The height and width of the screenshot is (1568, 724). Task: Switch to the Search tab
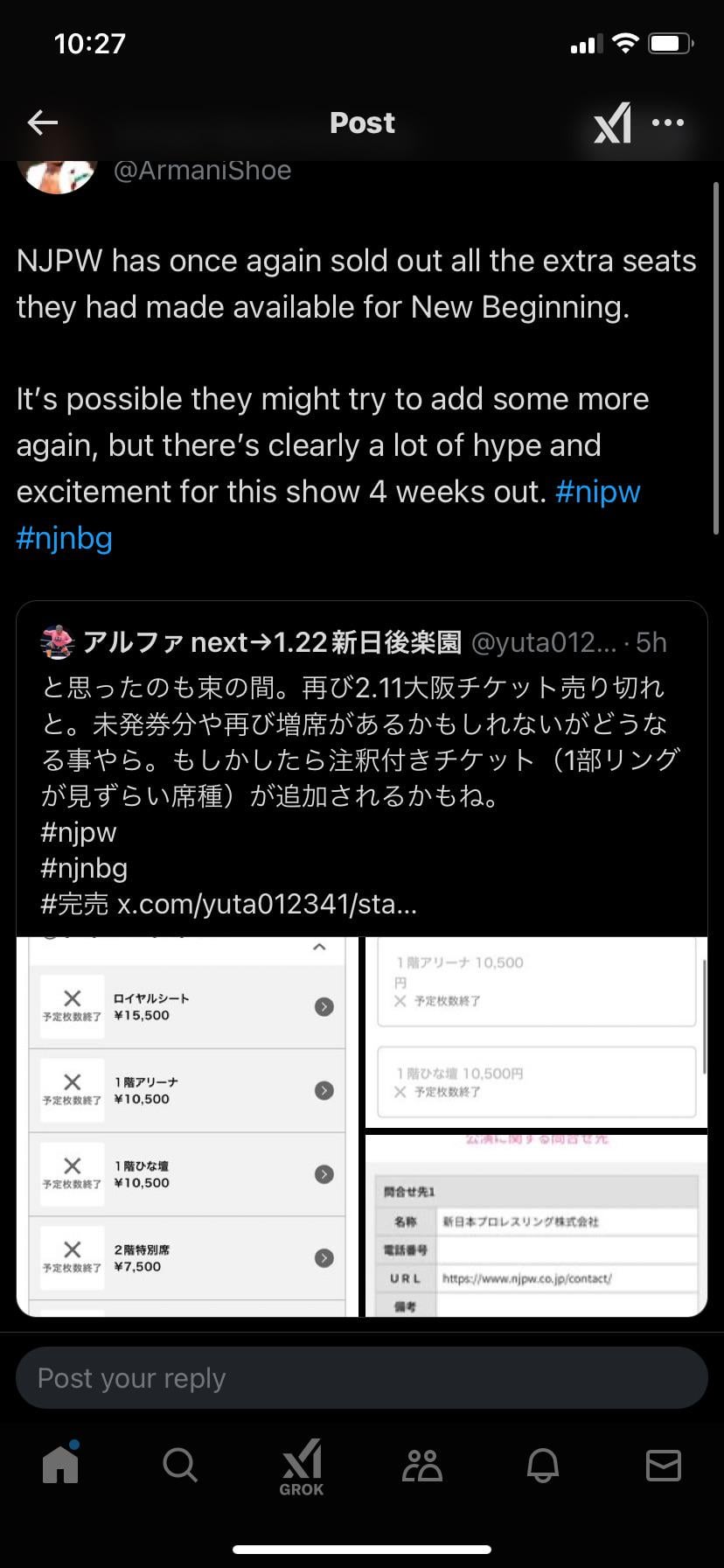tap(180, 1464)
